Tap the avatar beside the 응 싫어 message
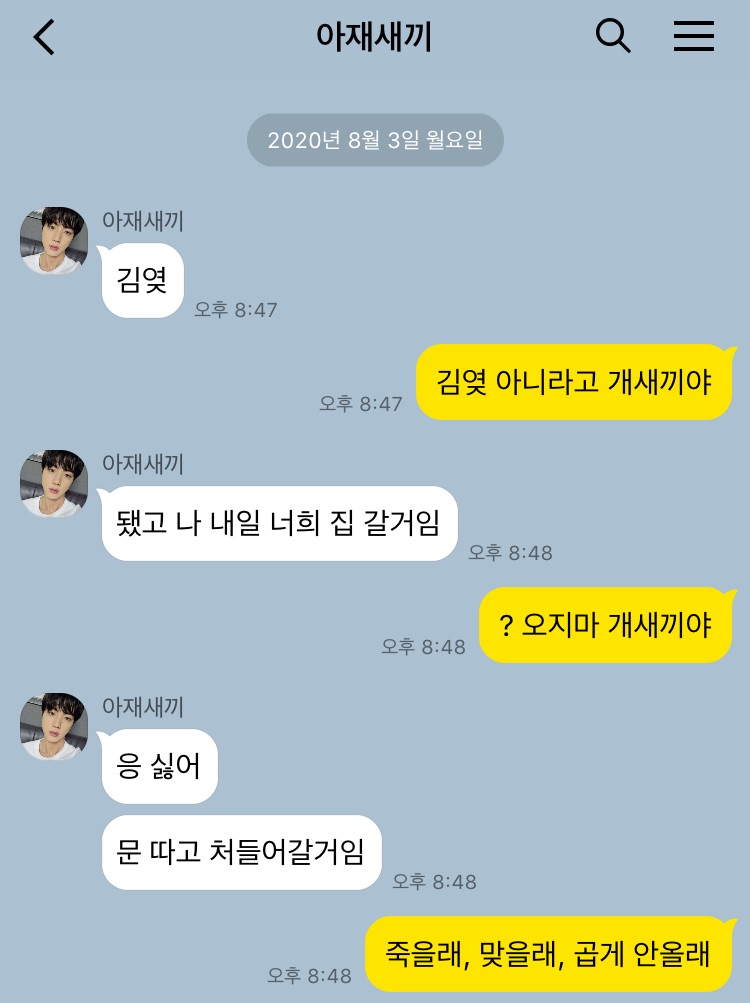 coord(54,727)
